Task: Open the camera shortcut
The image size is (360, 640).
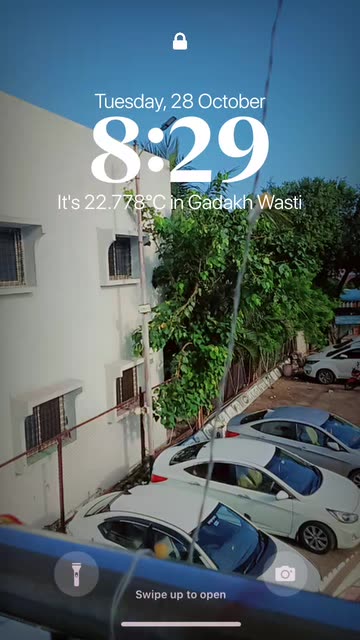Action: click(x=285, y=574)
